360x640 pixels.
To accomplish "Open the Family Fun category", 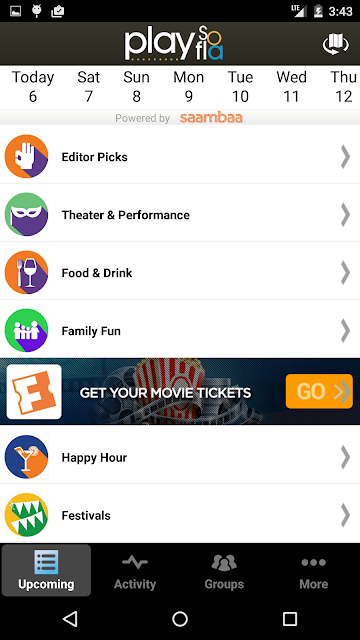I will click(180, 331).
